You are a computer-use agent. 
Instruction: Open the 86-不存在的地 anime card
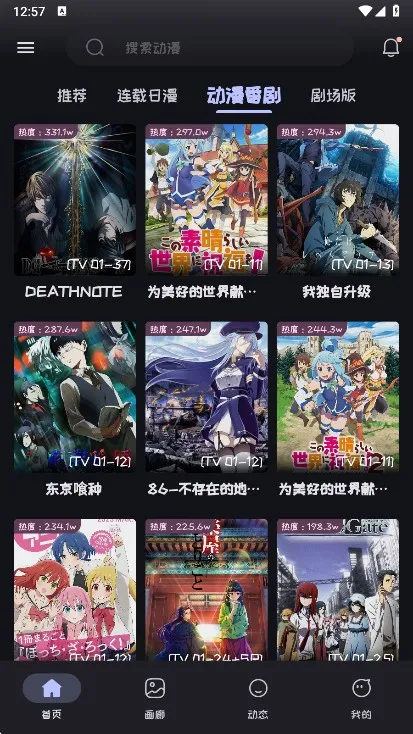[x=206, y=409]
